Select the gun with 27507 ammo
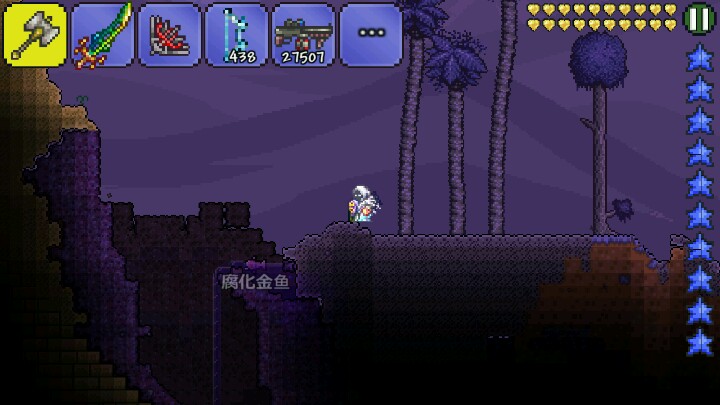The image size is (720, 405). (304, 34)
